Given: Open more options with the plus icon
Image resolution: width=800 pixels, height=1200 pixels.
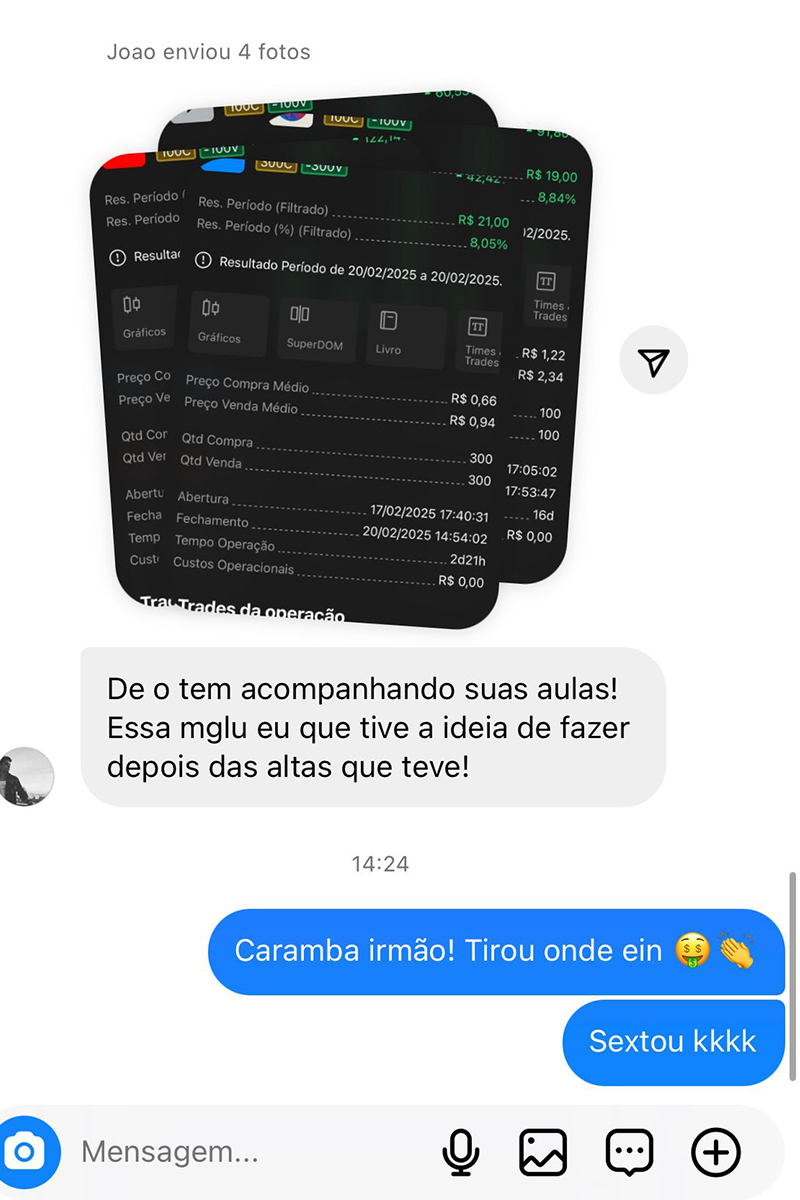Looking at the screenshot, I should (x=716, y=1153).
